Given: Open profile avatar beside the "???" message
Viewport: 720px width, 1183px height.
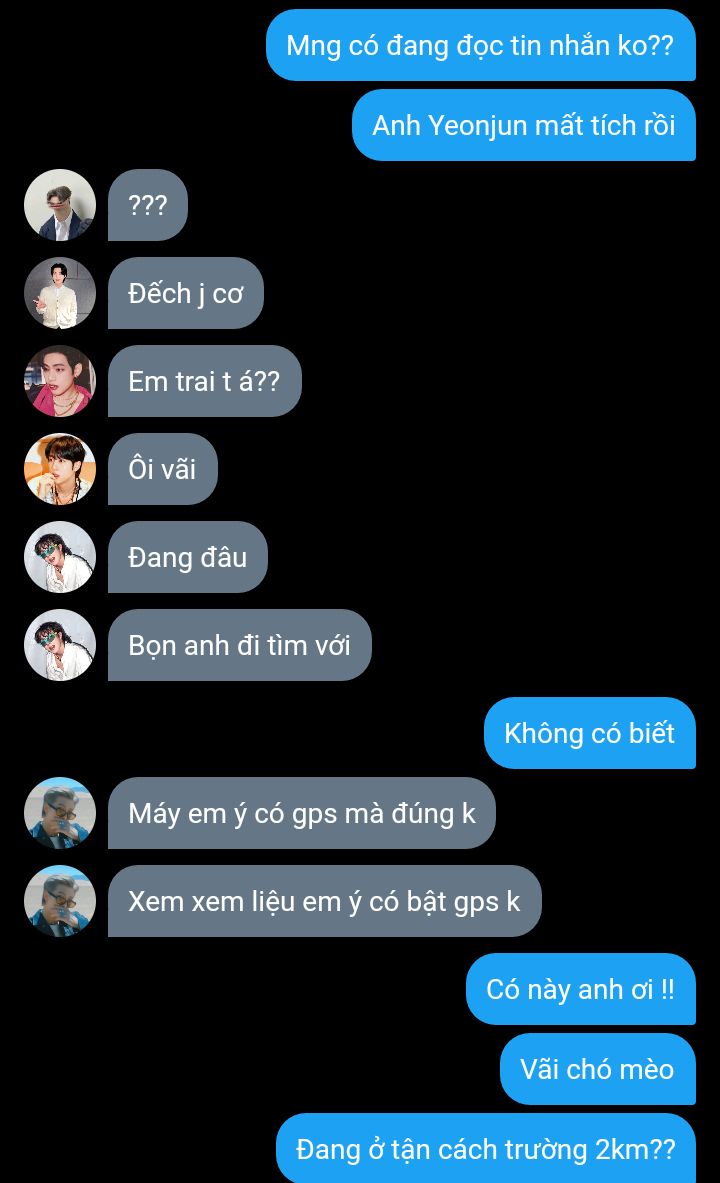Looking at the screenshot, I should pyautogui.click(x=60, y=205).
